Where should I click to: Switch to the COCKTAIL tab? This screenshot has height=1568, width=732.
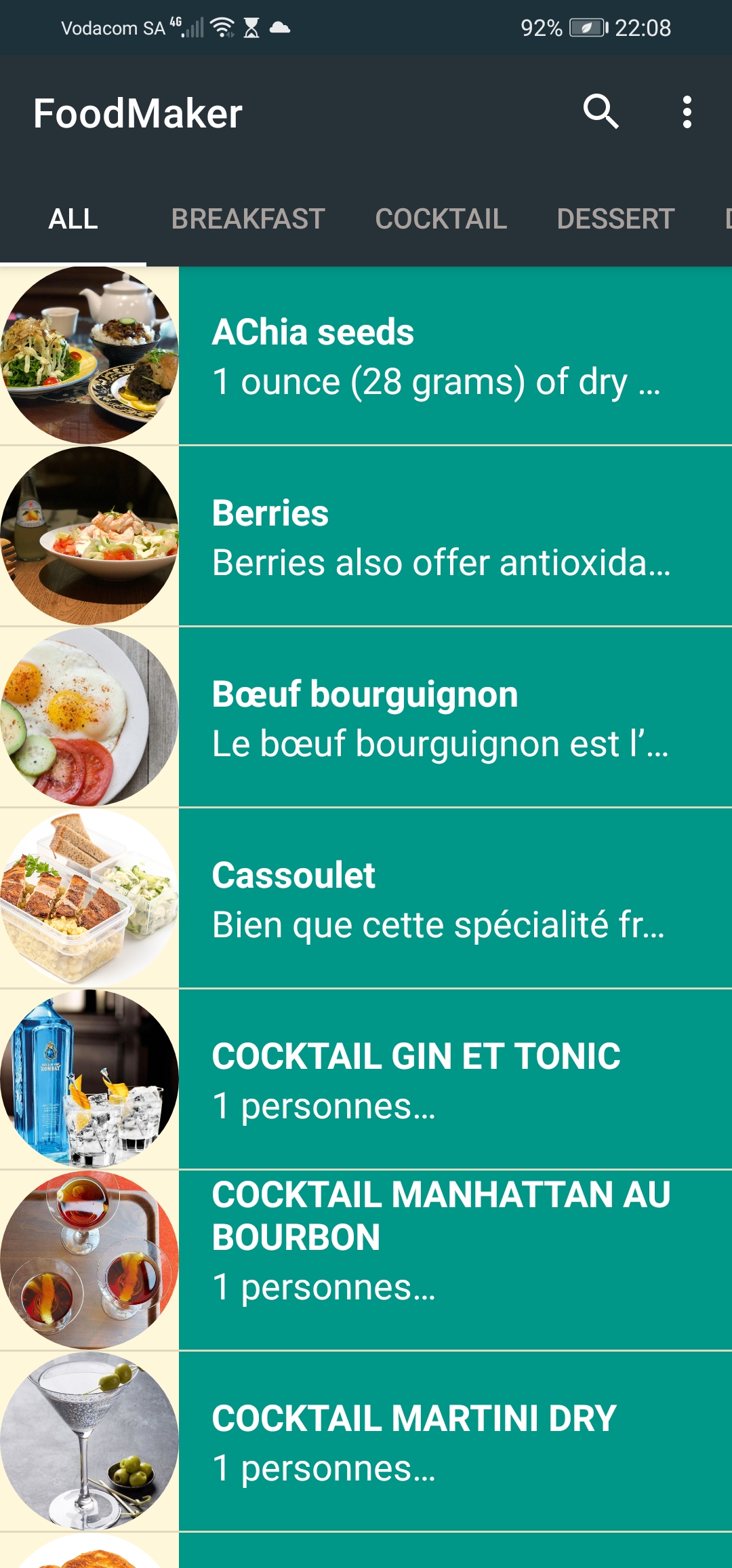point(441,219)
